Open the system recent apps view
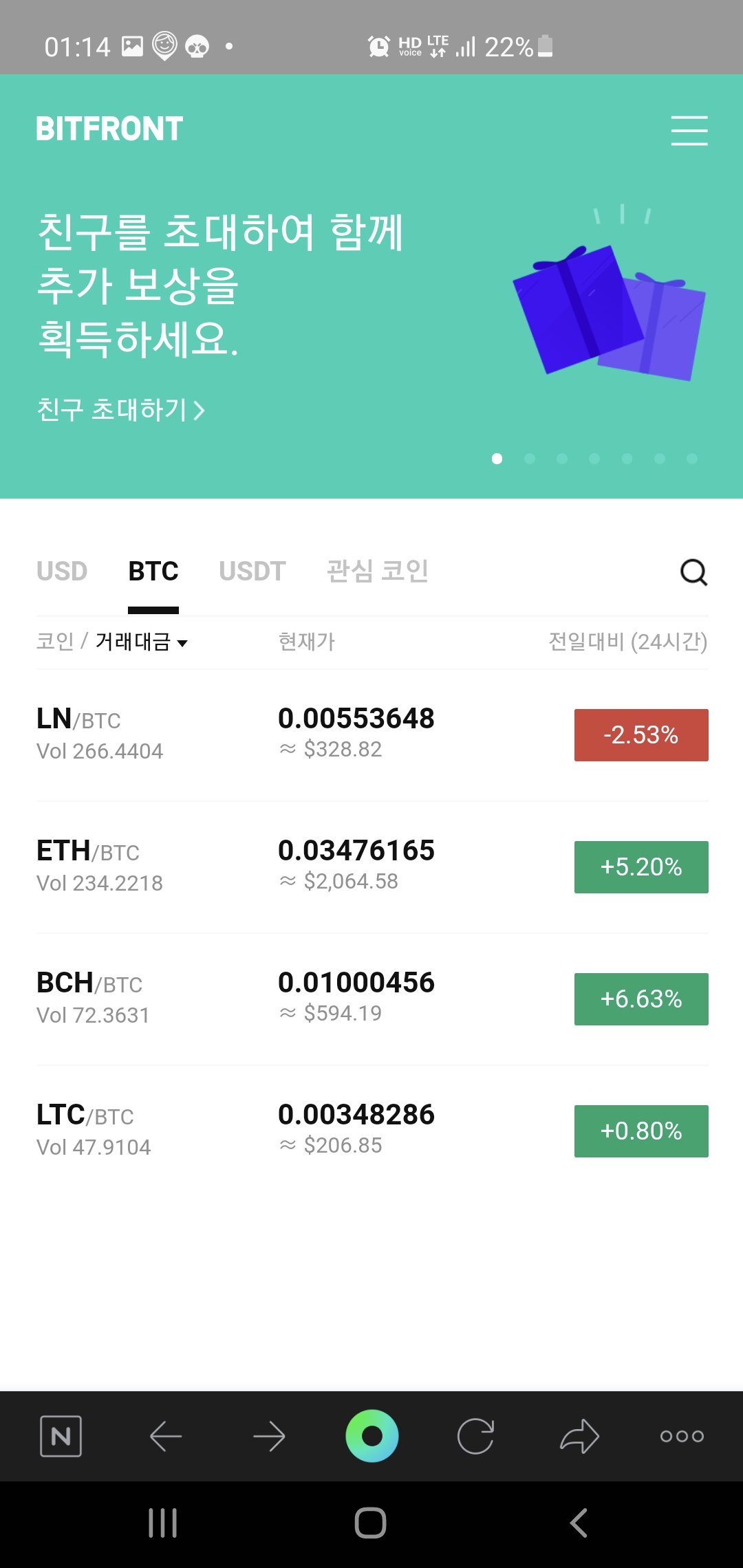Image resolution: width=743 pixels, height=1568 pixels. point(163,1523)
